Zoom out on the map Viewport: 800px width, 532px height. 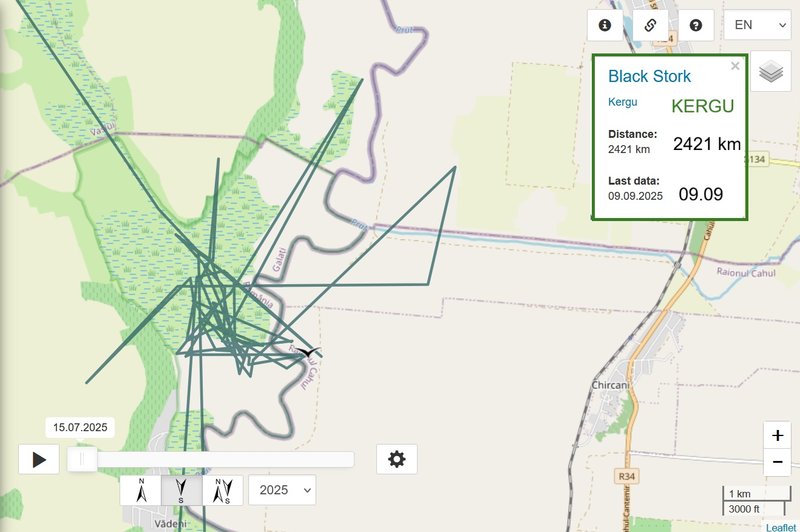click(777, 462)
